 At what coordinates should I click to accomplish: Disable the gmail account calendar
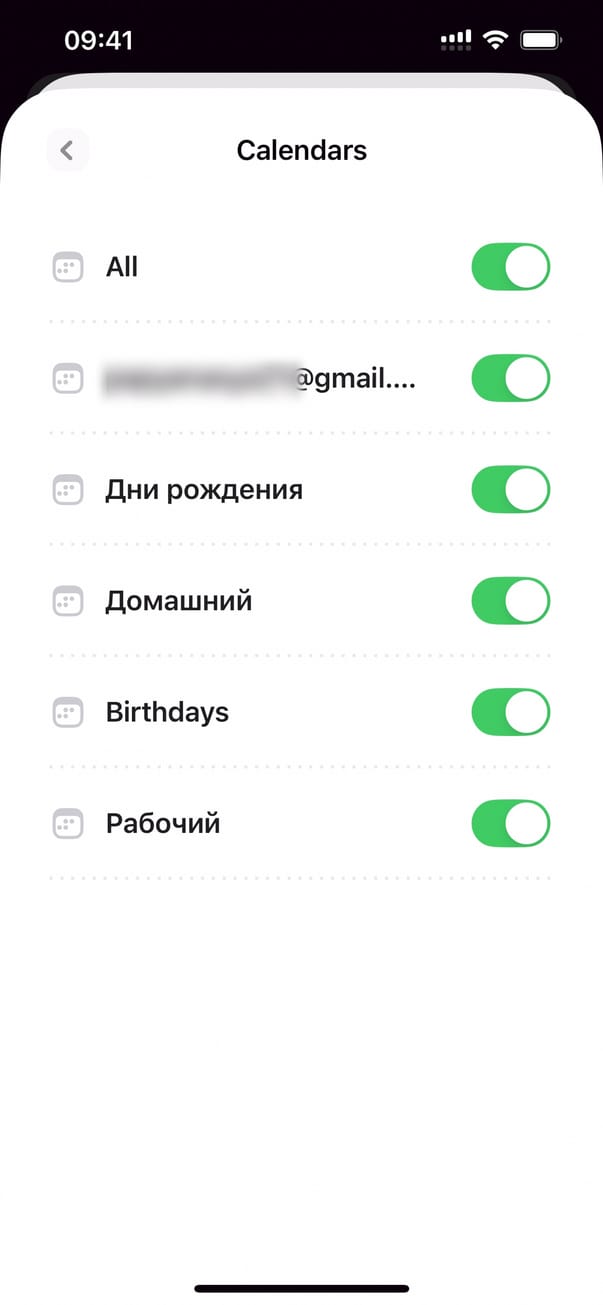[x=510, y=378]
